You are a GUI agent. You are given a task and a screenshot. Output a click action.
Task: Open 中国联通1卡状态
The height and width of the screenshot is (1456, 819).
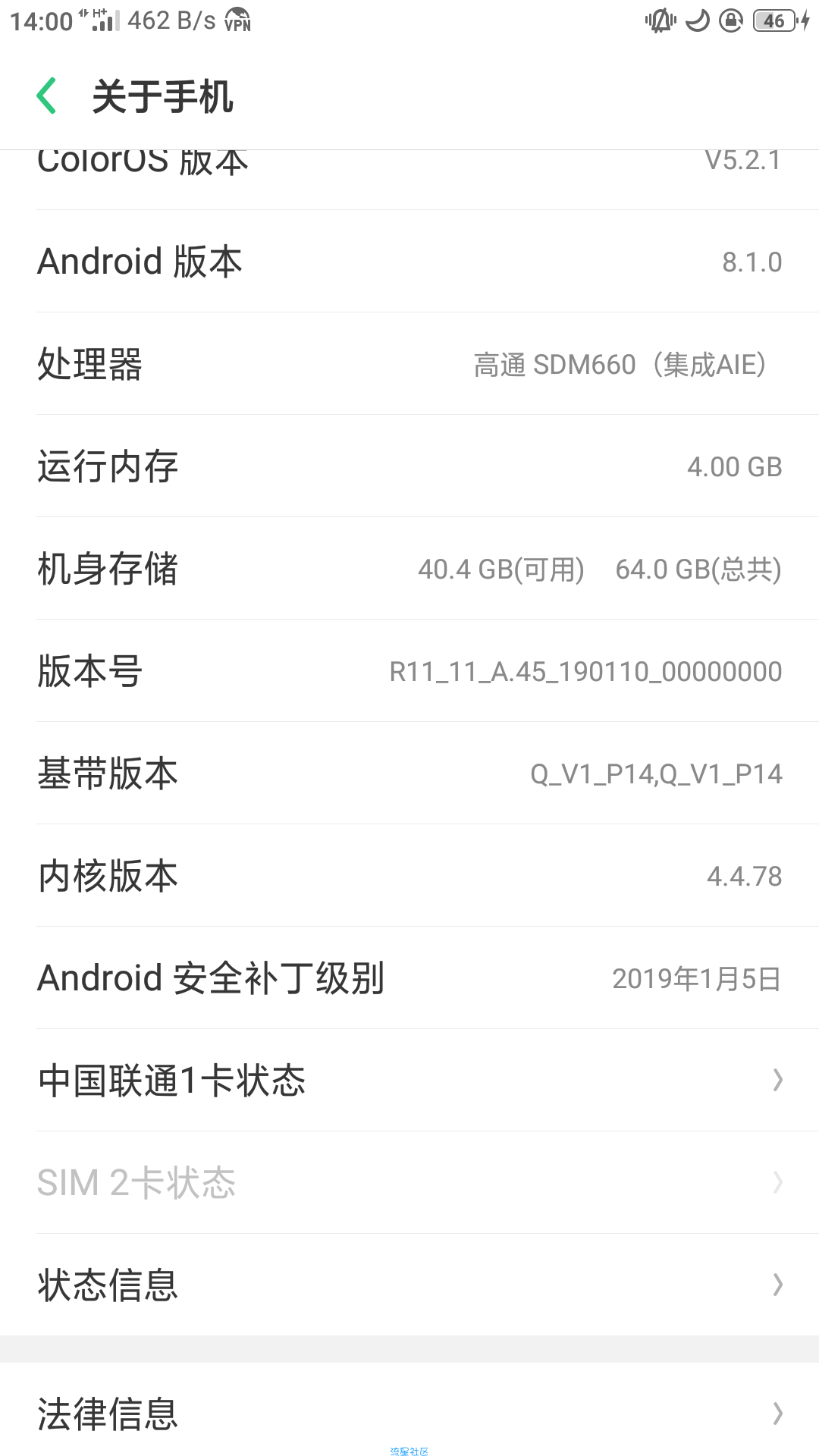click(409, 1080)
